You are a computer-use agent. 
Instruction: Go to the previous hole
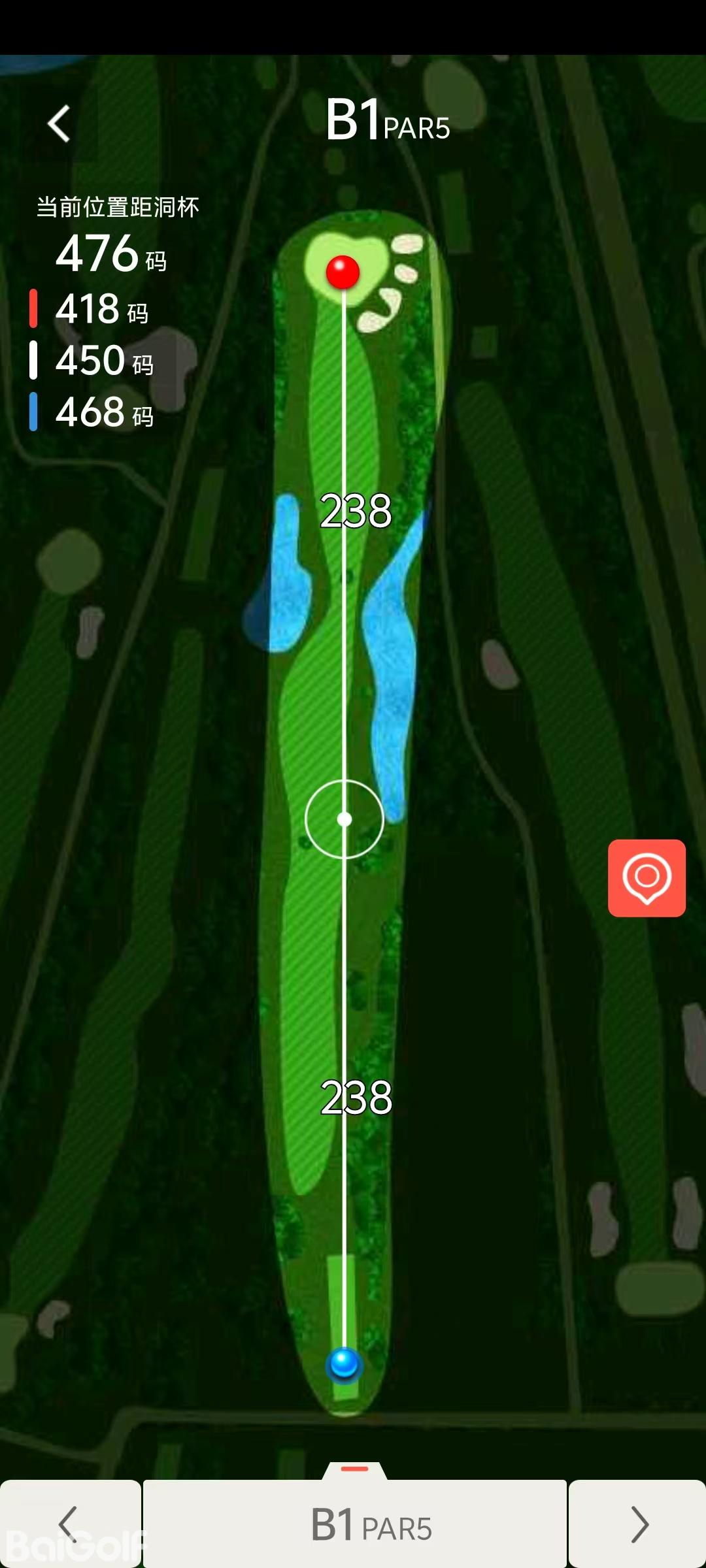click(69, 1524)
